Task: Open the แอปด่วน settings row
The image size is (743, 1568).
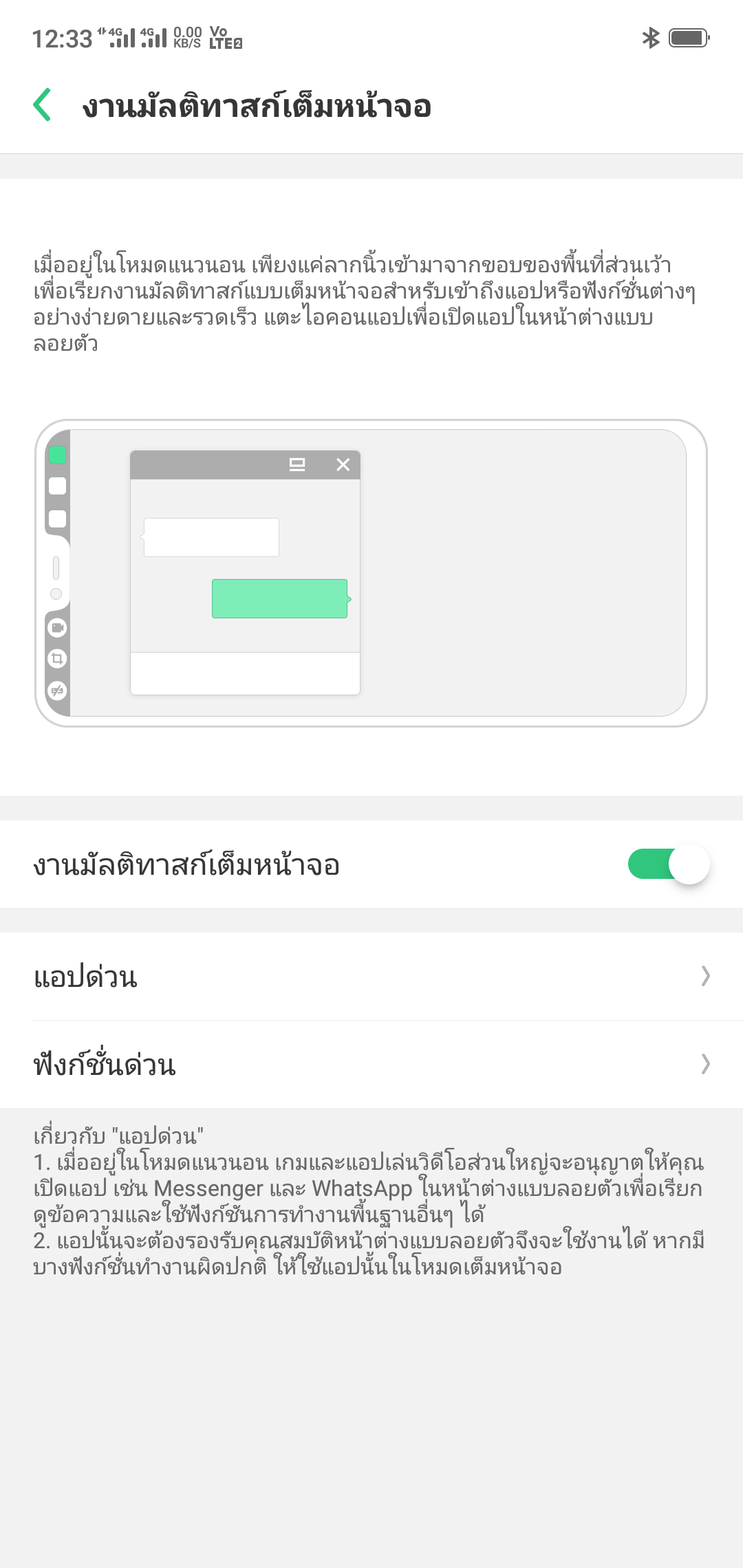Action: point(371,977)
